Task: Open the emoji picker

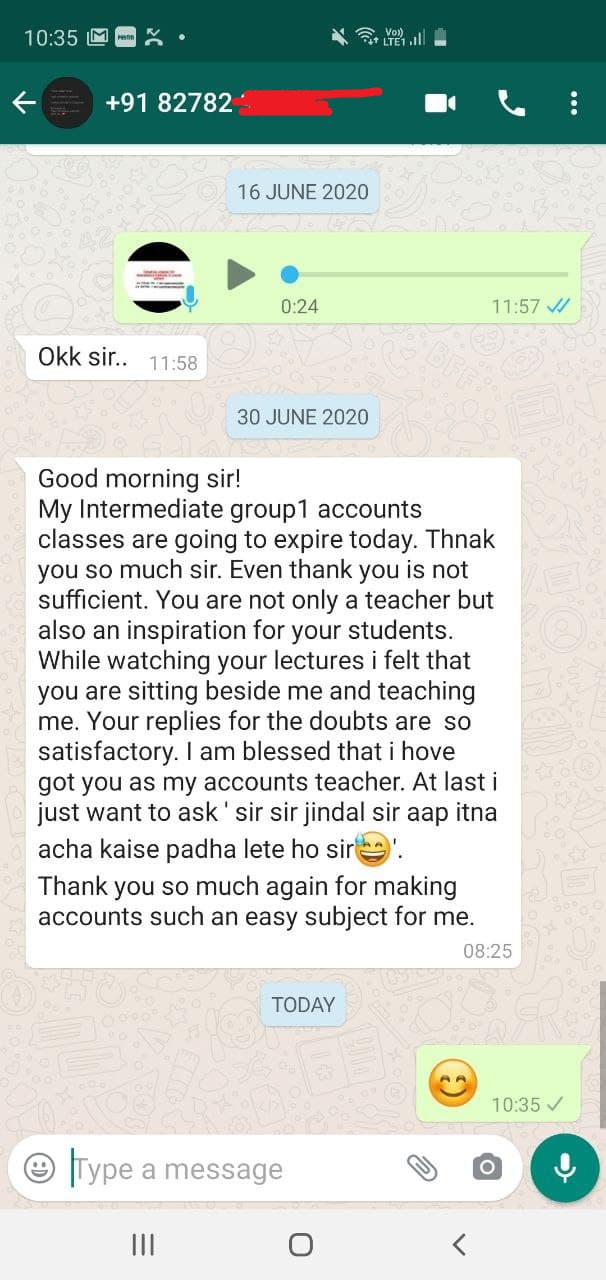Action: [40, 1168]
